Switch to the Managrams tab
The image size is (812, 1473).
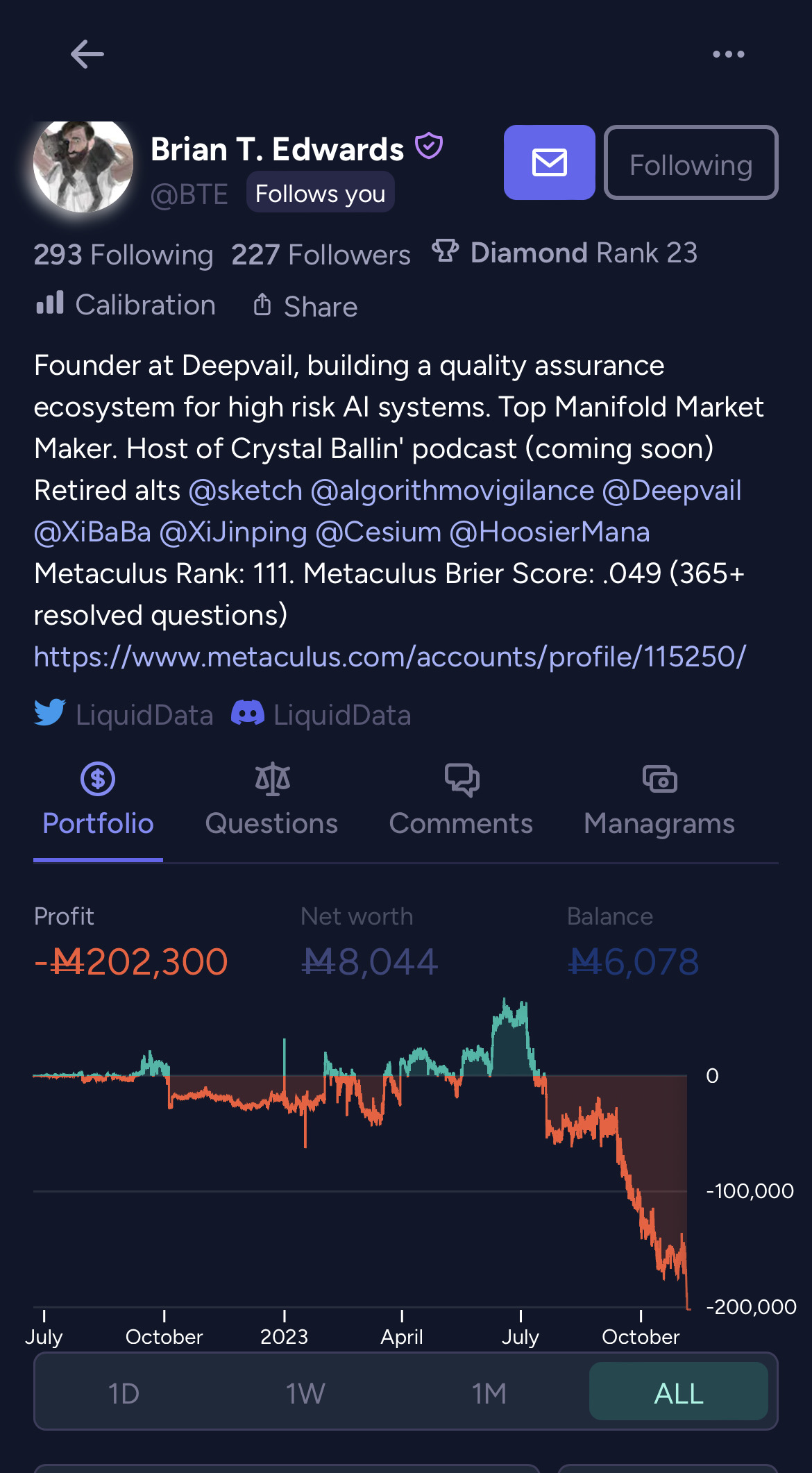[659, 800]
